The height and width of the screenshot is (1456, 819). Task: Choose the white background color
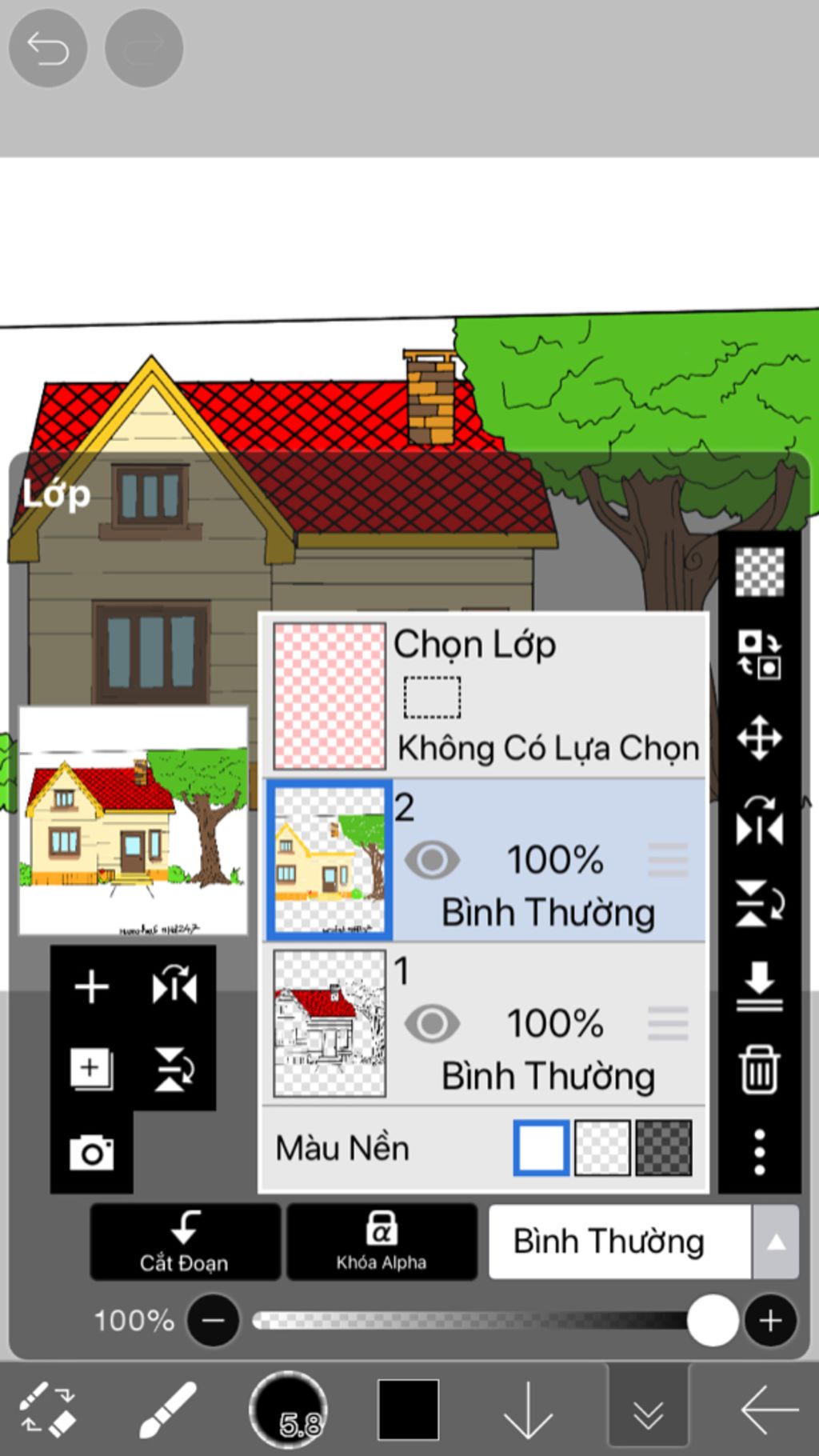click(541, 1148)
